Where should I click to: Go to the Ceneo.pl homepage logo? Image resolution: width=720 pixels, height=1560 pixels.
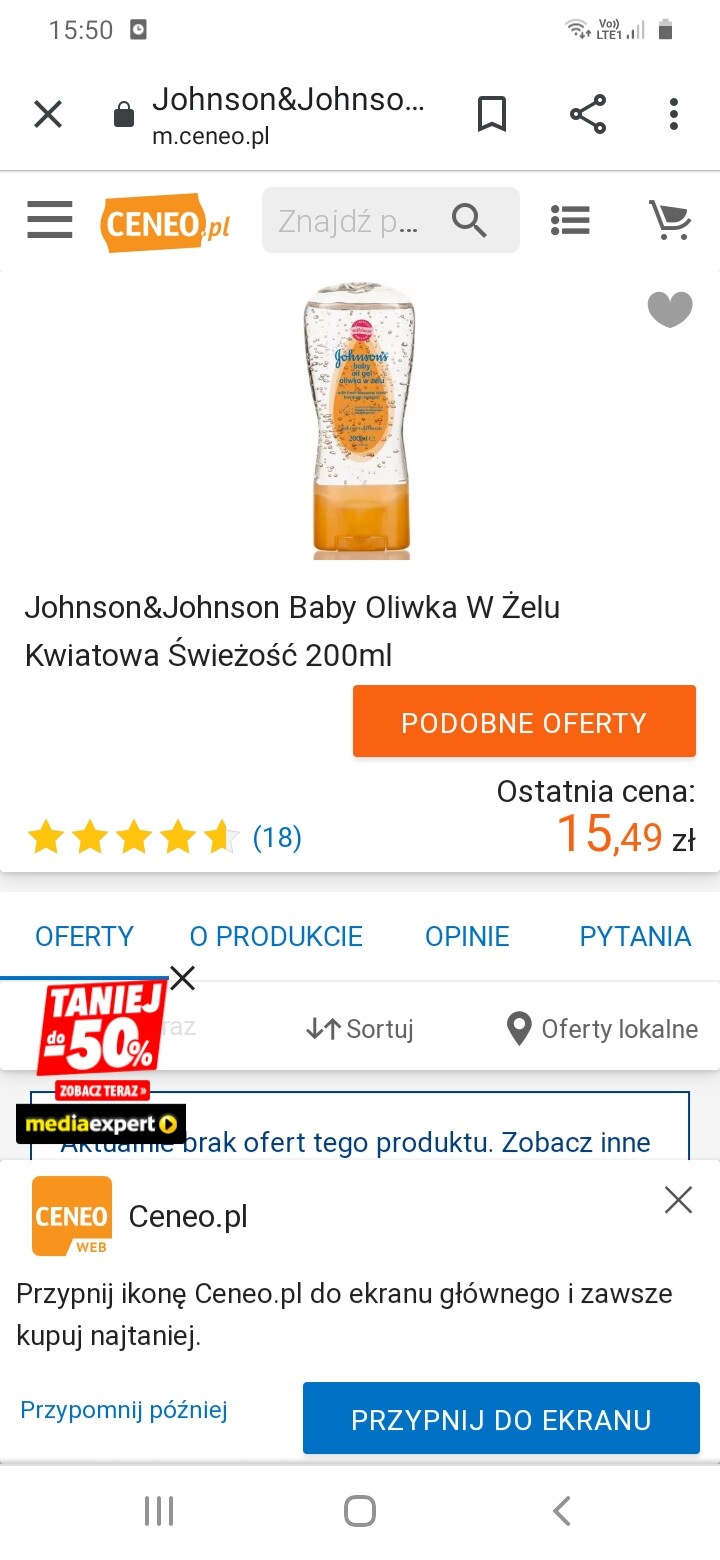[165, 222]
